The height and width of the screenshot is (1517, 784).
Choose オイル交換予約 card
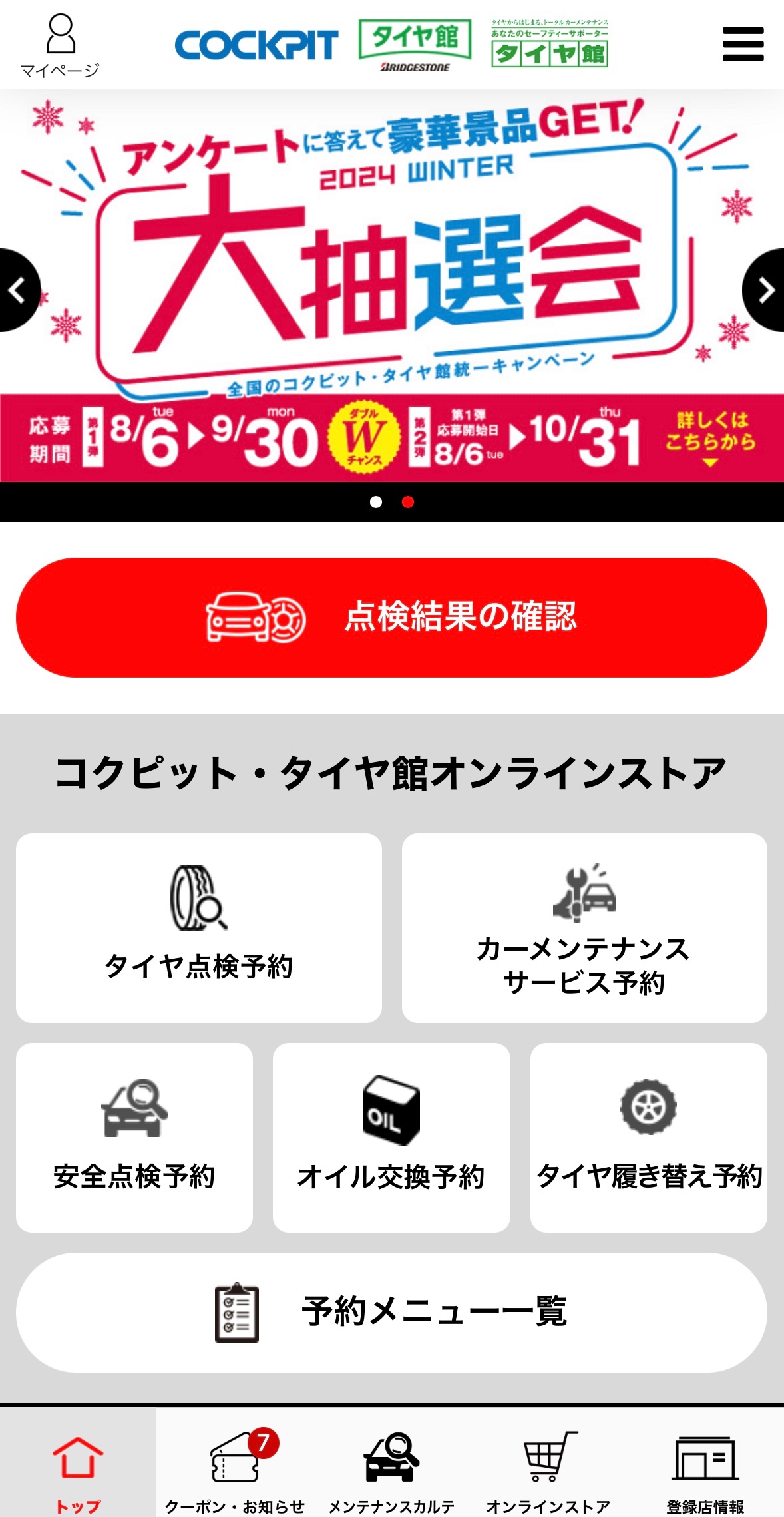tap(391, 1137)
